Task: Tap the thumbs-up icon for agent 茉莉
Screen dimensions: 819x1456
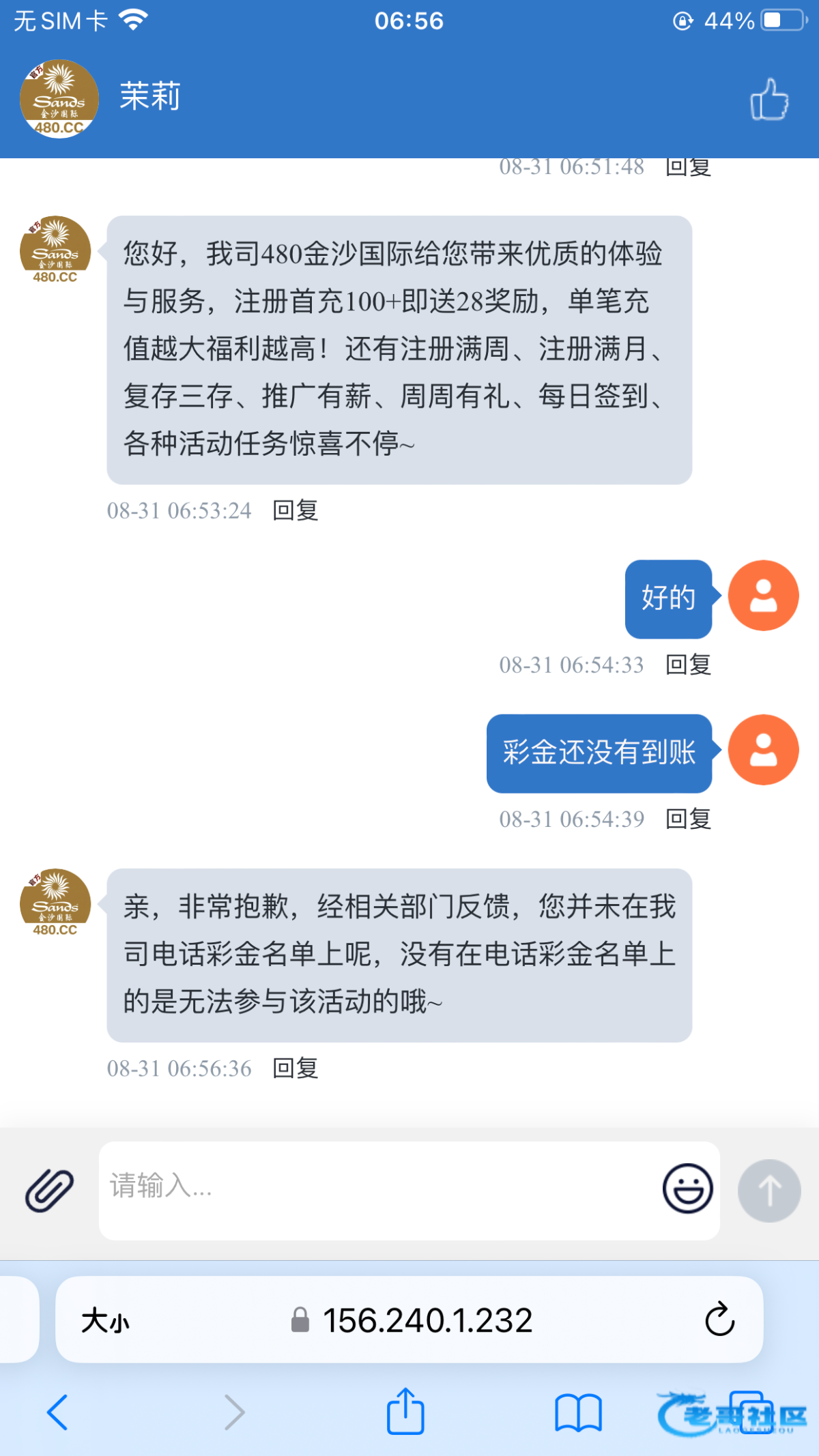Action: click(769, 99)
